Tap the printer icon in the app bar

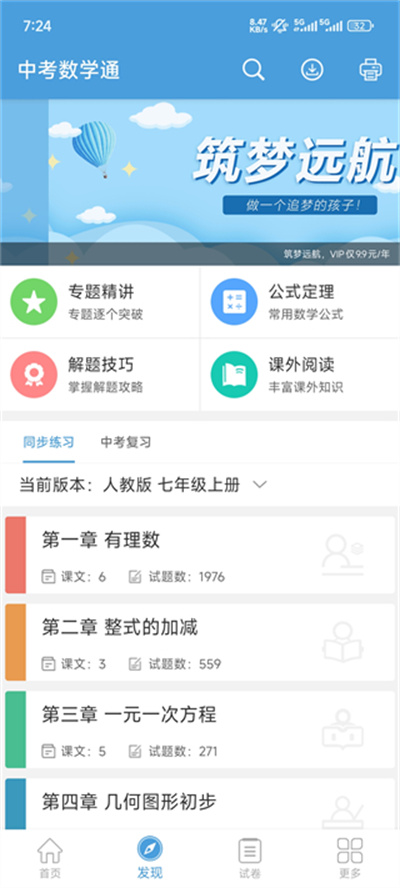point(371,70)
